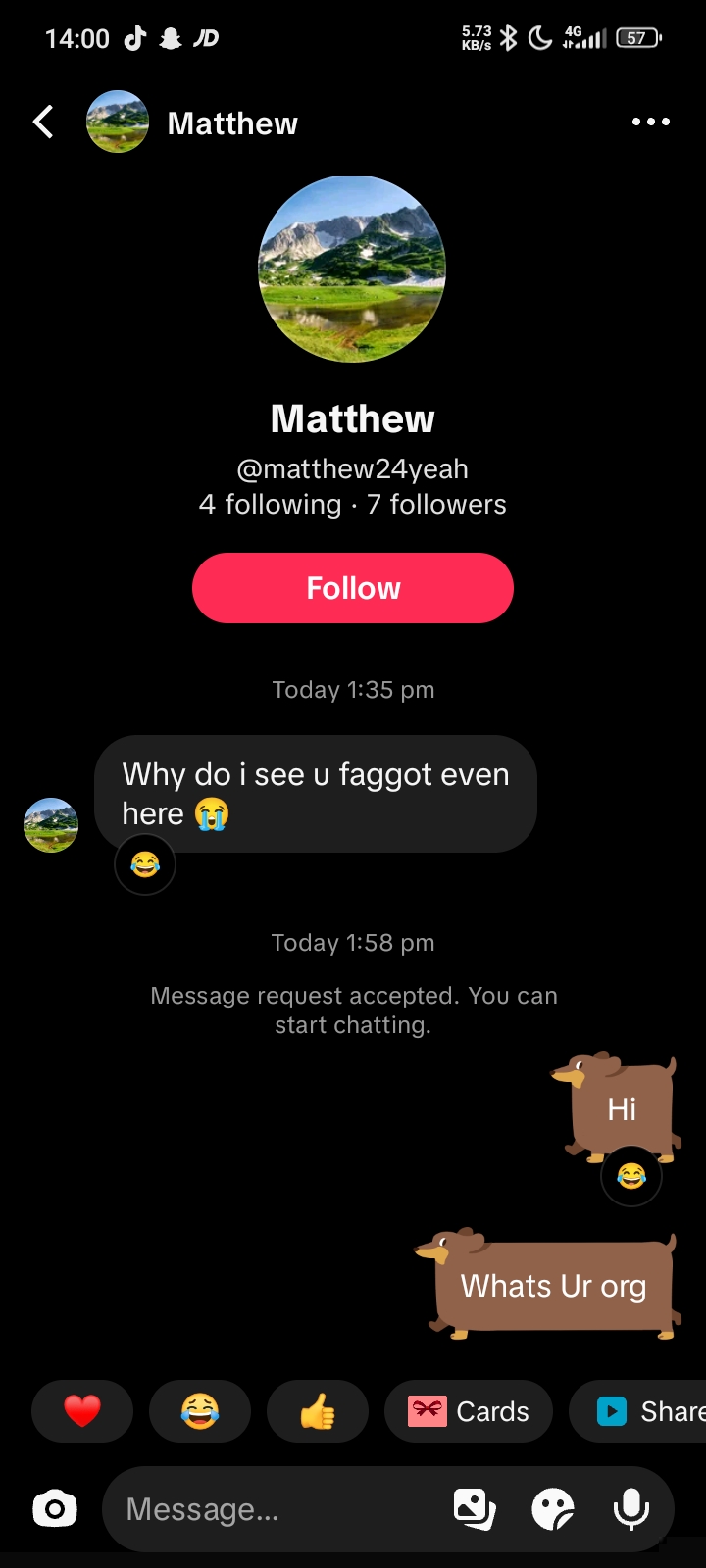Image resolution: width=706 pixels, height=1568 pixels.
Task: Open Matthew's small avatar in the header
Action: pos(118,122)
